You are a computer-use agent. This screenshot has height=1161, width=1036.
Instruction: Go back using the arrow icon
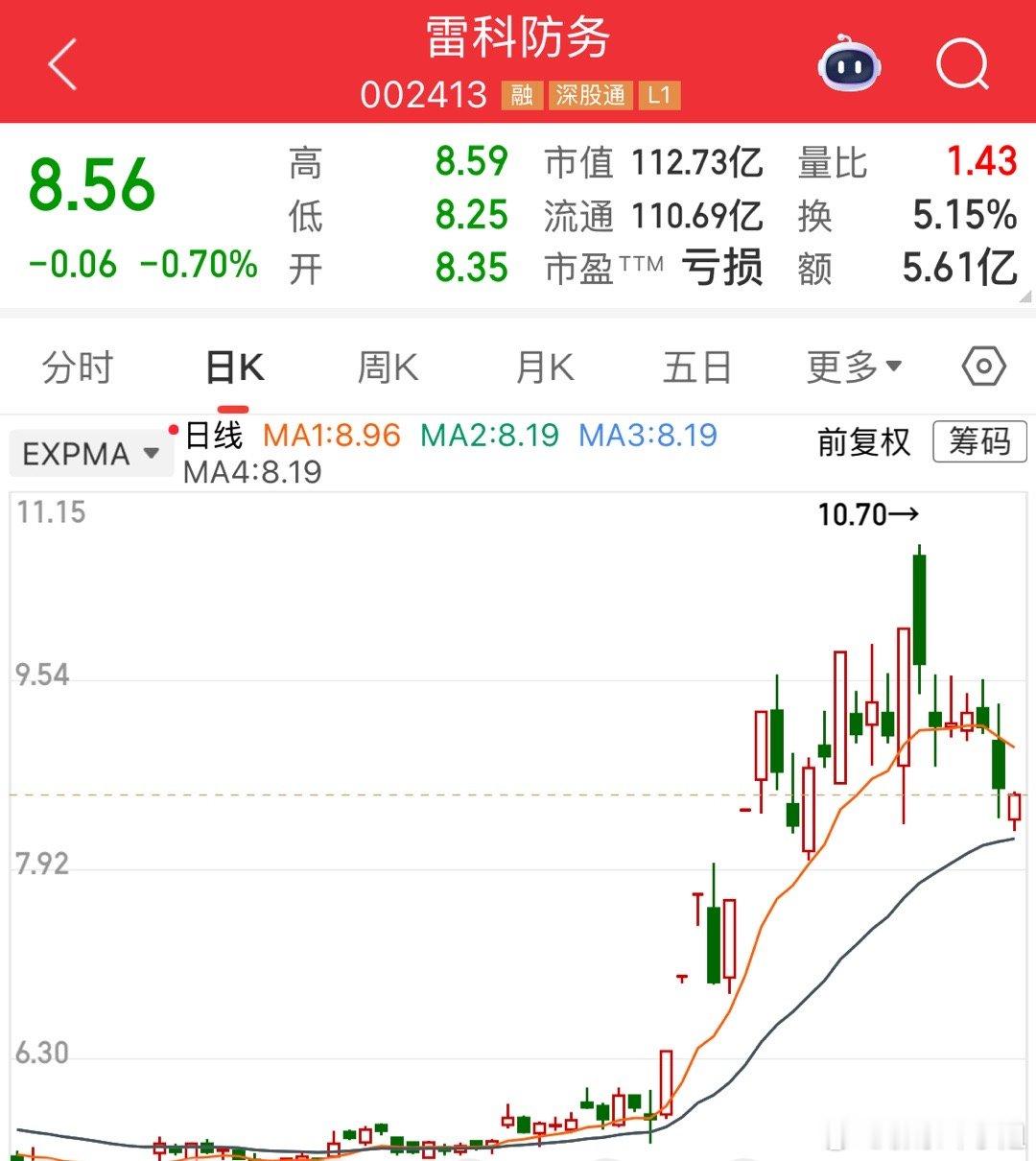point(63,65)
